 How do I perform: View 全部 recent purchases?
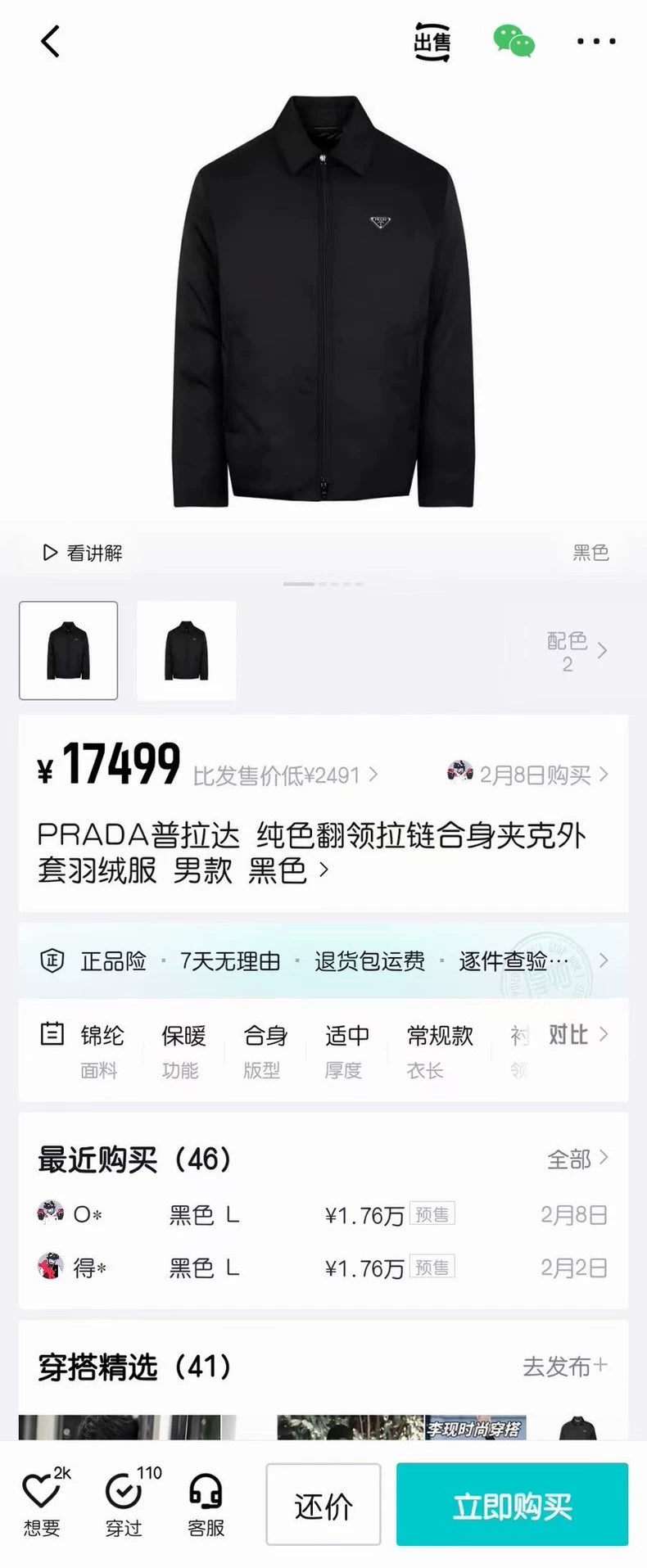pyautogui.click(x=577, y=1159)
